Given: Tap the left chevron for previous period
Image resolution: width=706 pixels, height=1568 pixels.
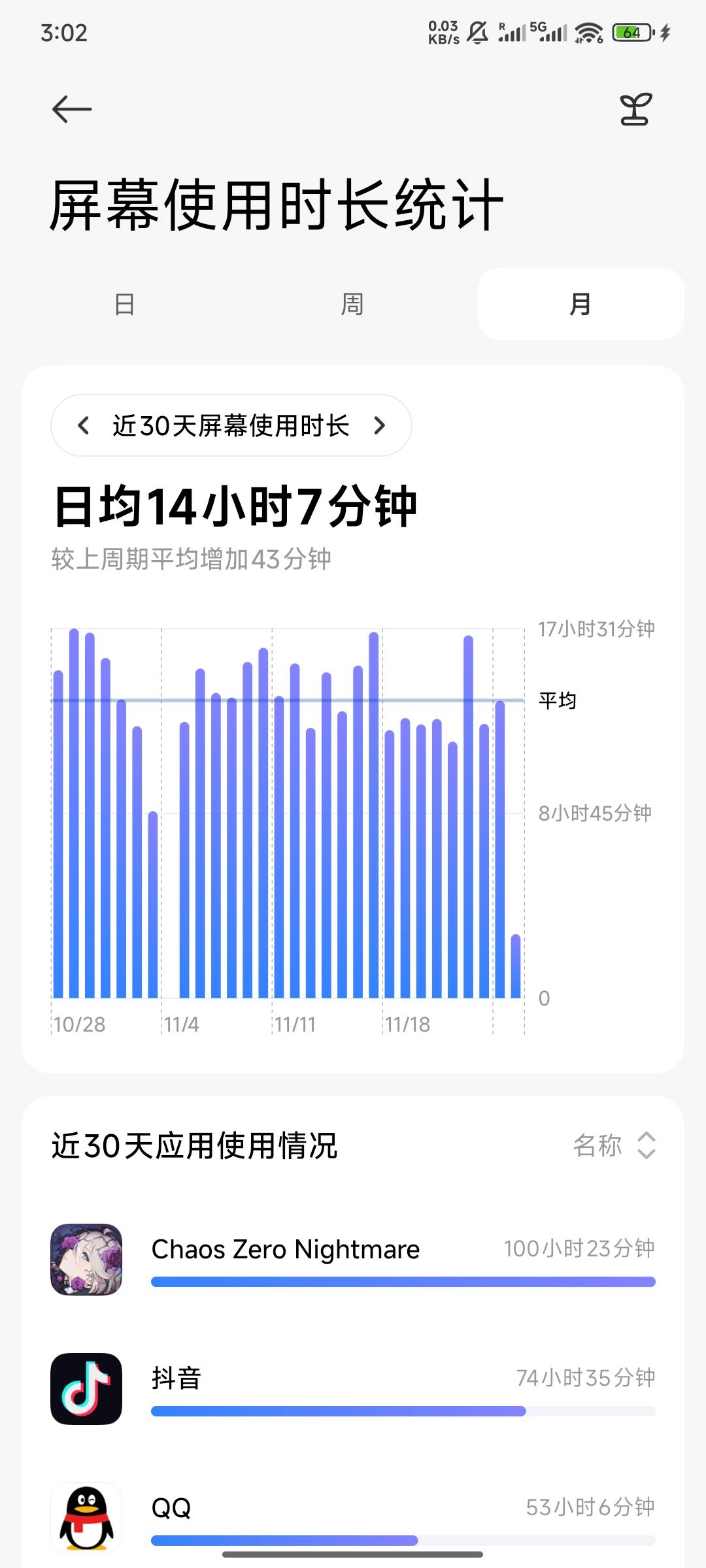Looking at the screenshot, I should coord(84,425).
